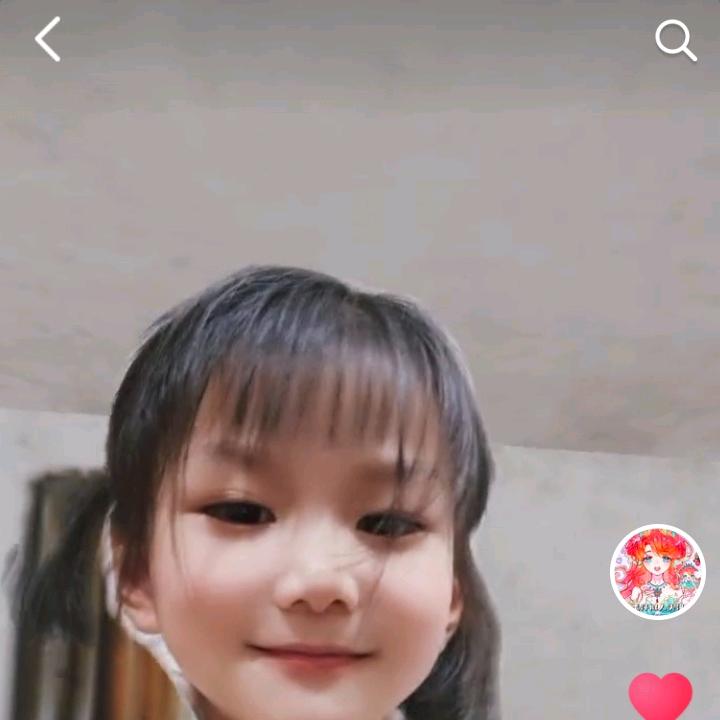720x720 pixels.
Task: Like this video with the heart
Action: pos(660,696)
